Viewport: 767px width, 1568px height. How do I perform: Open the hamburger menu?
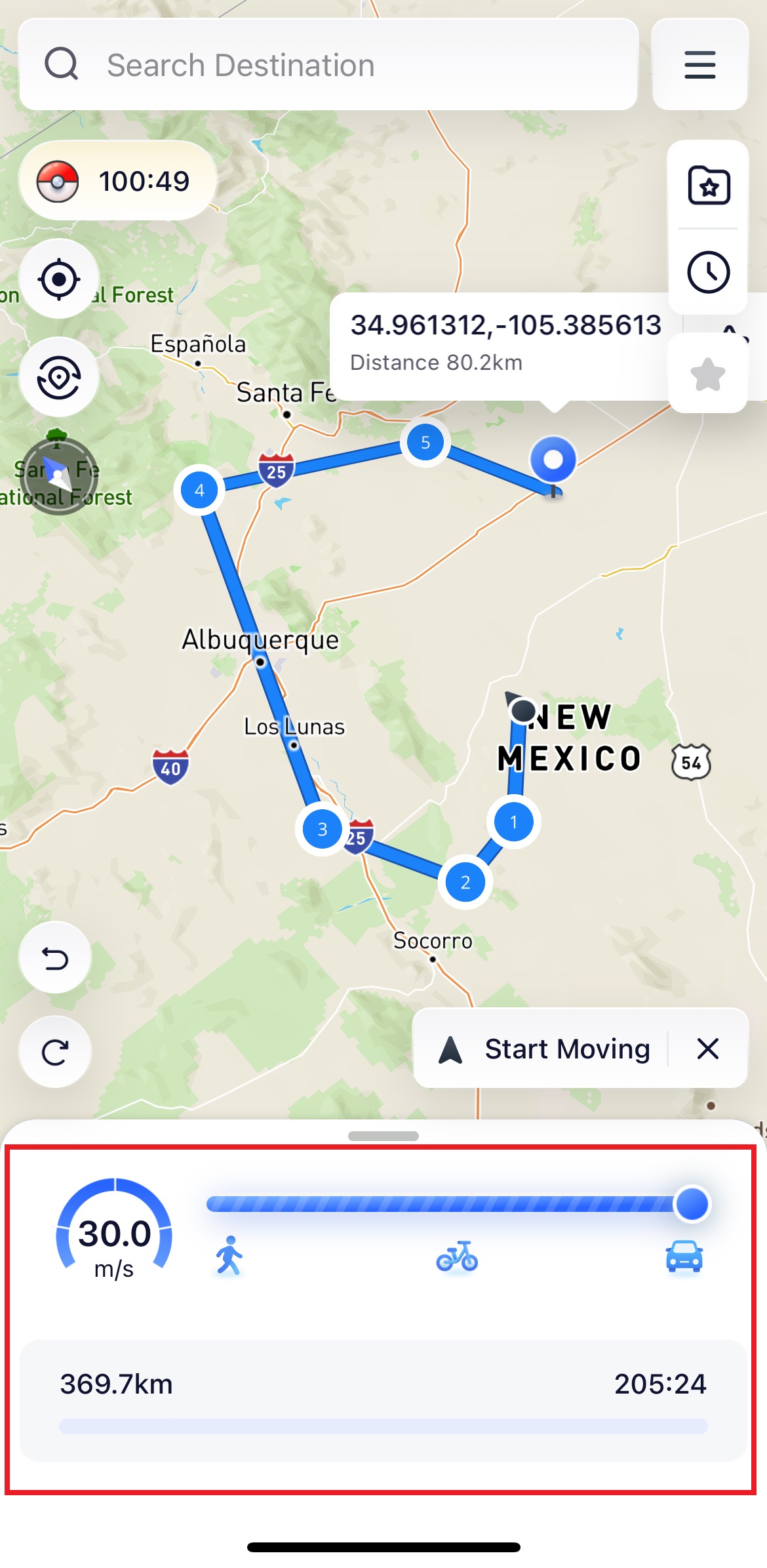[699, 65]
